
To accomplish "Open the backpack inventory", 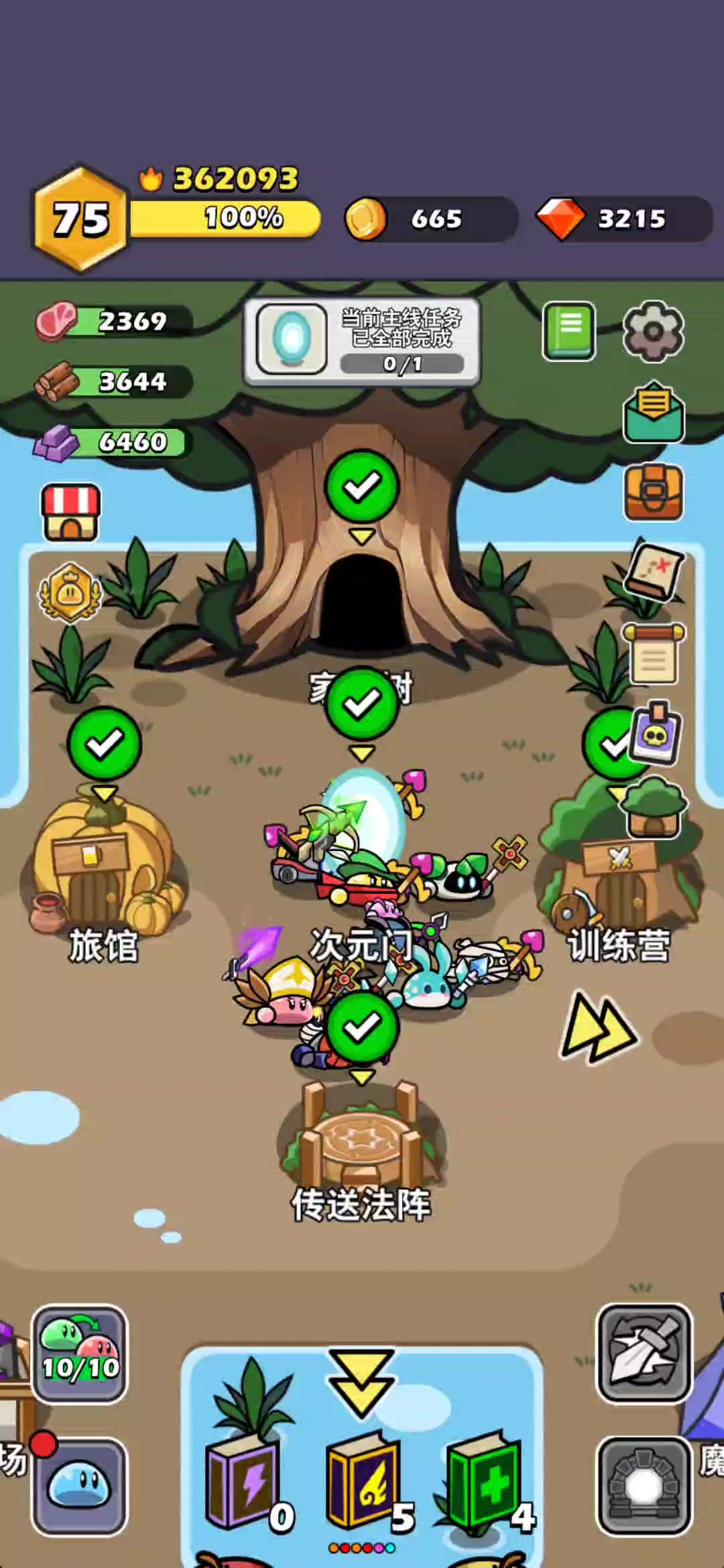I will pyautogui.click(x=653, y=492).
